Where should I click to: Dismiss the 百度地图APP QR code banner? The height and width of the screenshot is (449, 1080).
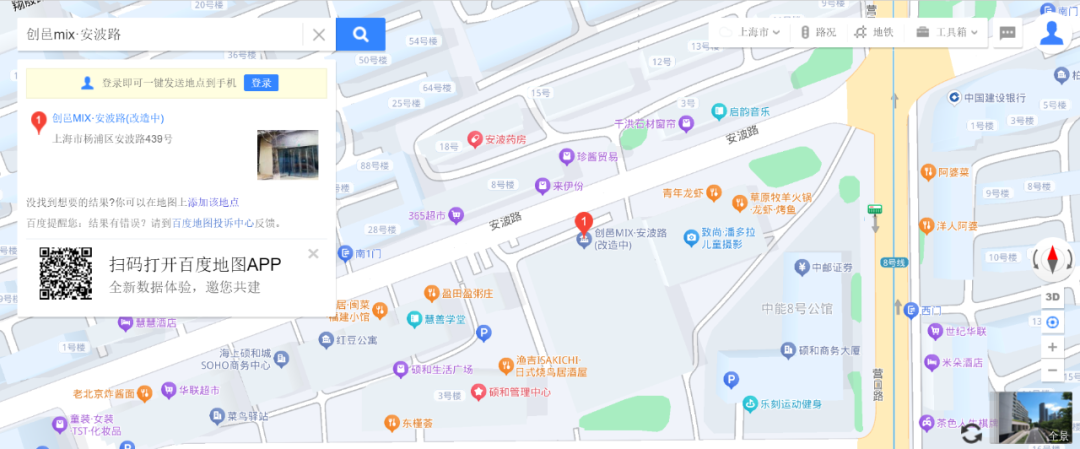pyautogui.click(x=314, y=253)
